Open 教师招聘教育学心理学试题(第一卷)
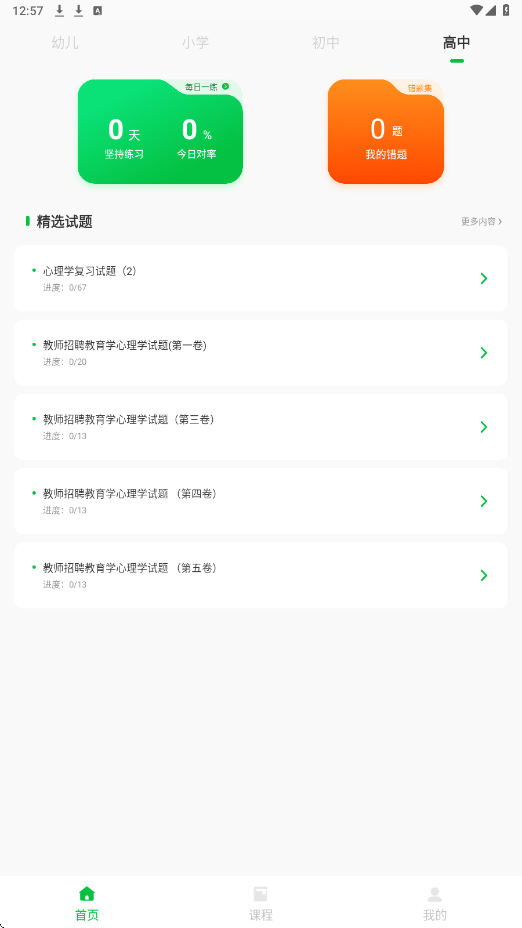The image size is (522, 928). coord(261,353)
